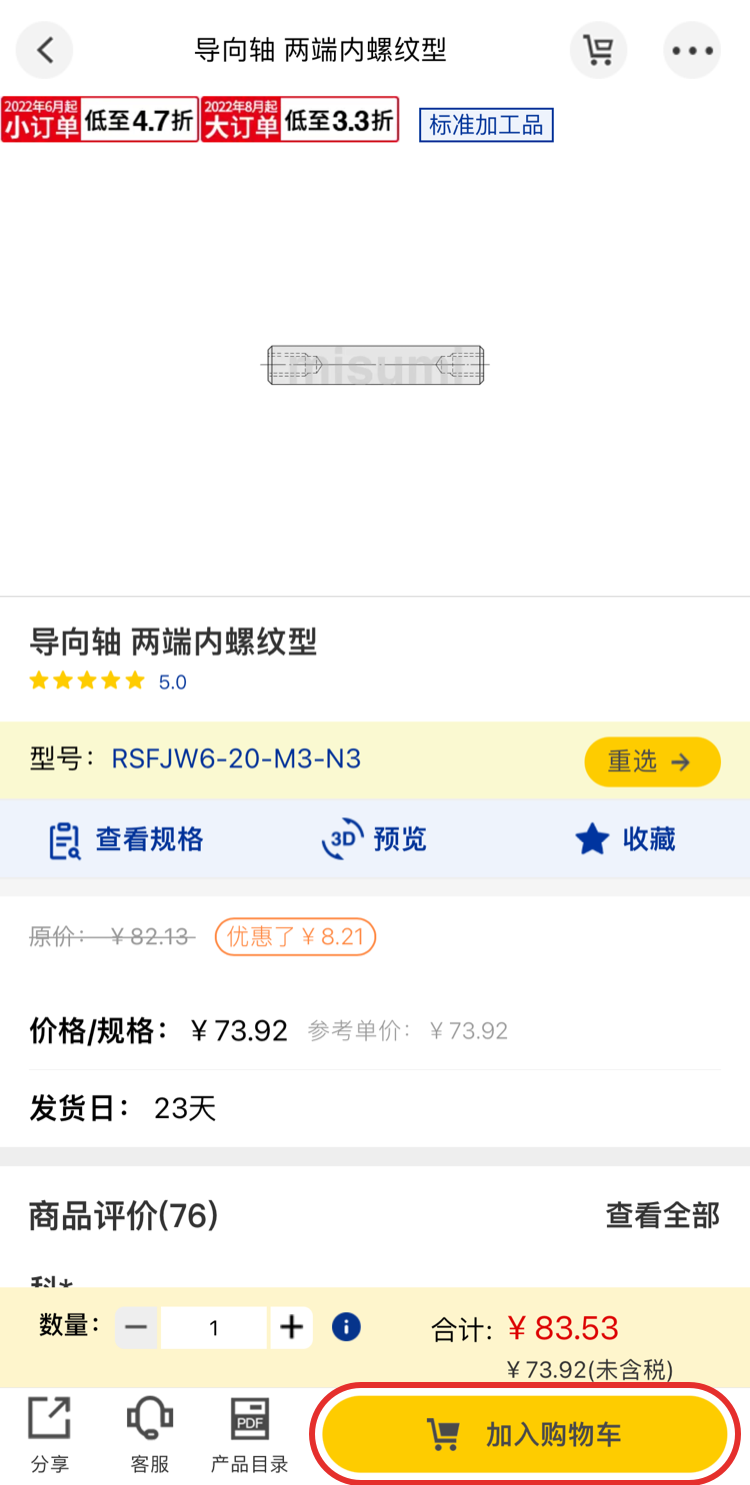Image resolution: width=750 pixels, height=1485 pixels.
Task: Open the three-dot overflow menu
Action: pyautogui.click(x=692, y=50)
